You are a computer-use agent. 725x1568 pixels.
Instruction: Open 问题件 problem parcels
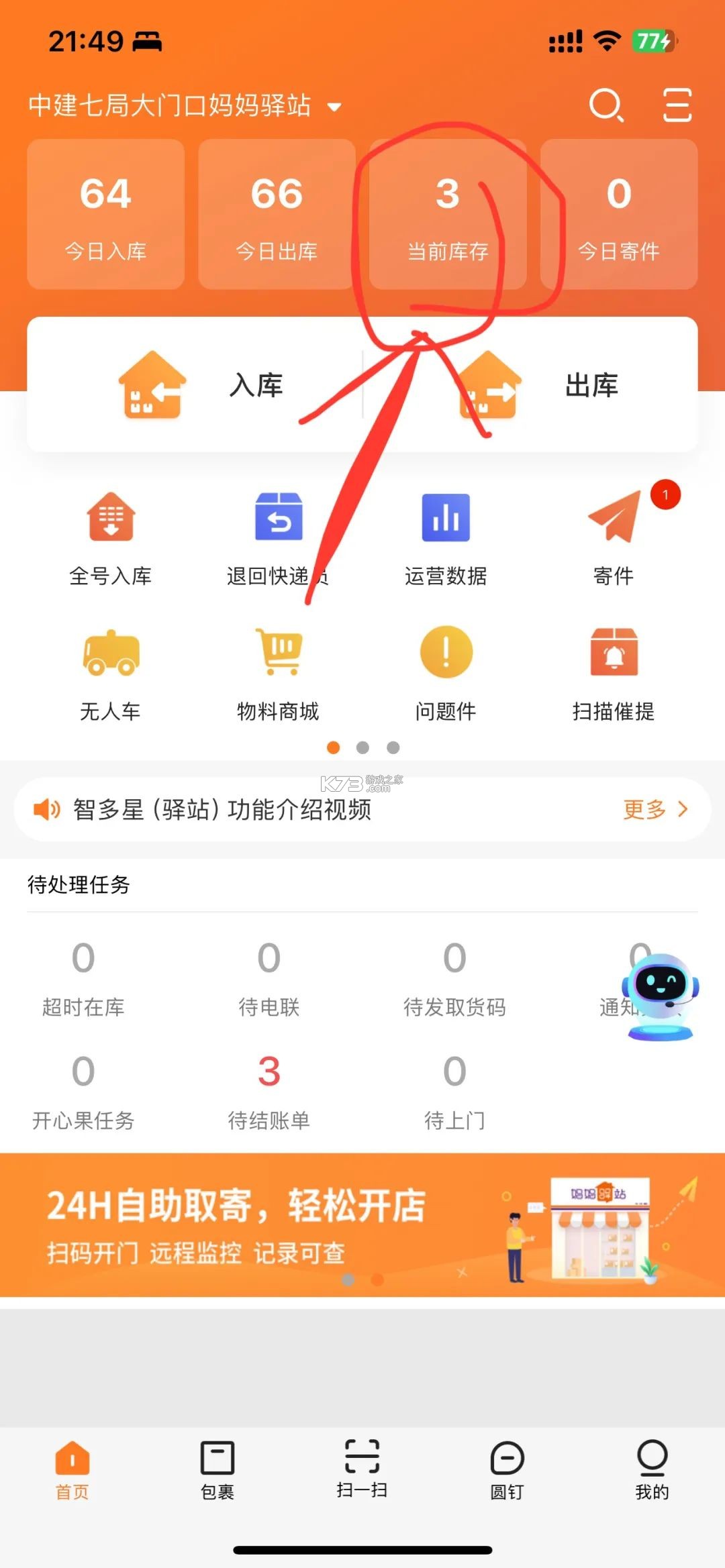(446, 674)
